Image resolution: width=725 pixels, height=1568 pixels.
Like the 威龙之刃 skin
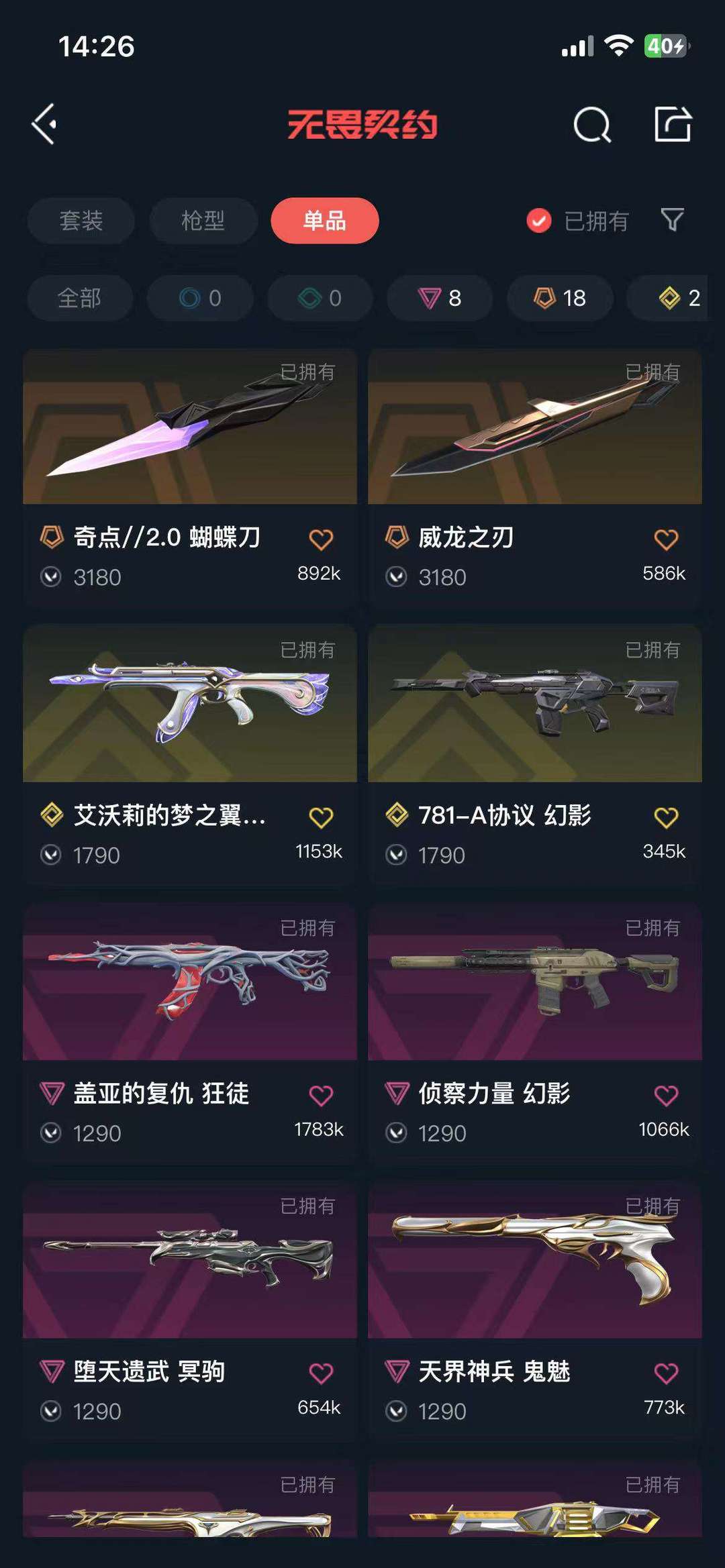(666, 539)
